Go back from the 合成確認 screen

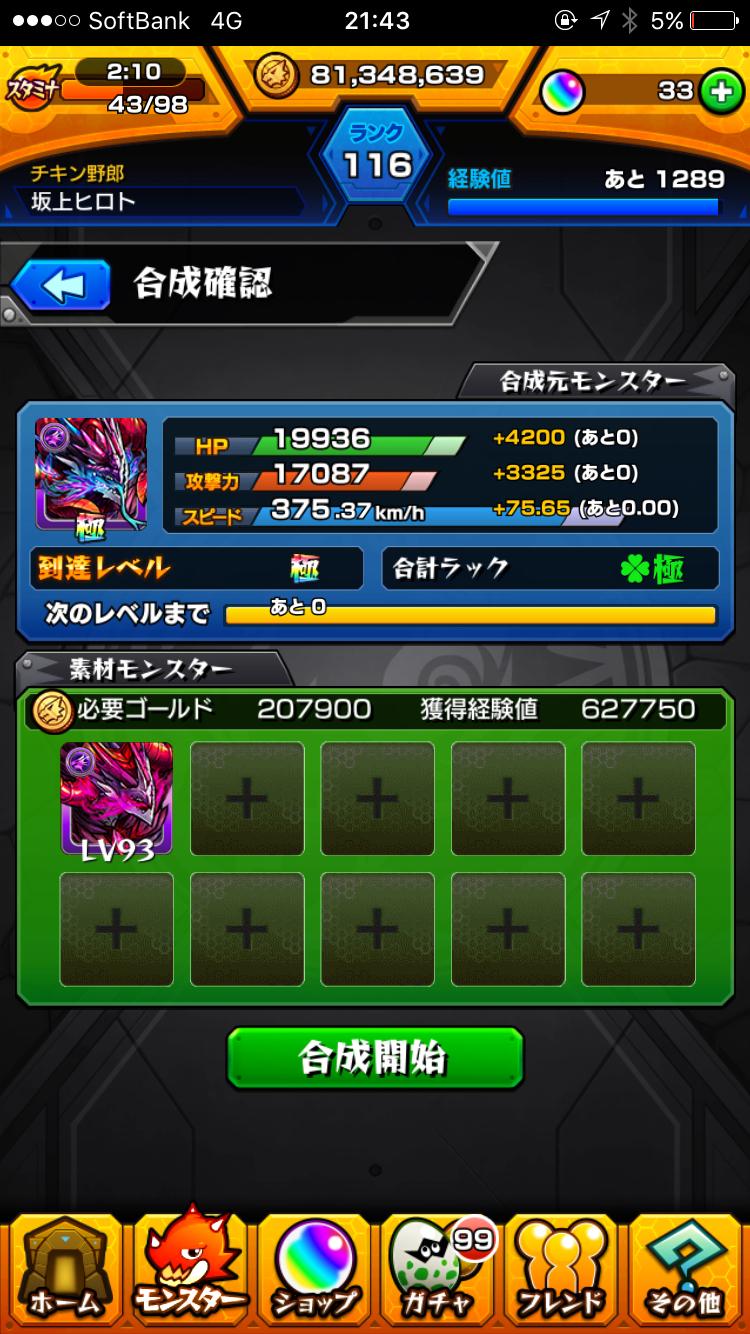(61, 286)
